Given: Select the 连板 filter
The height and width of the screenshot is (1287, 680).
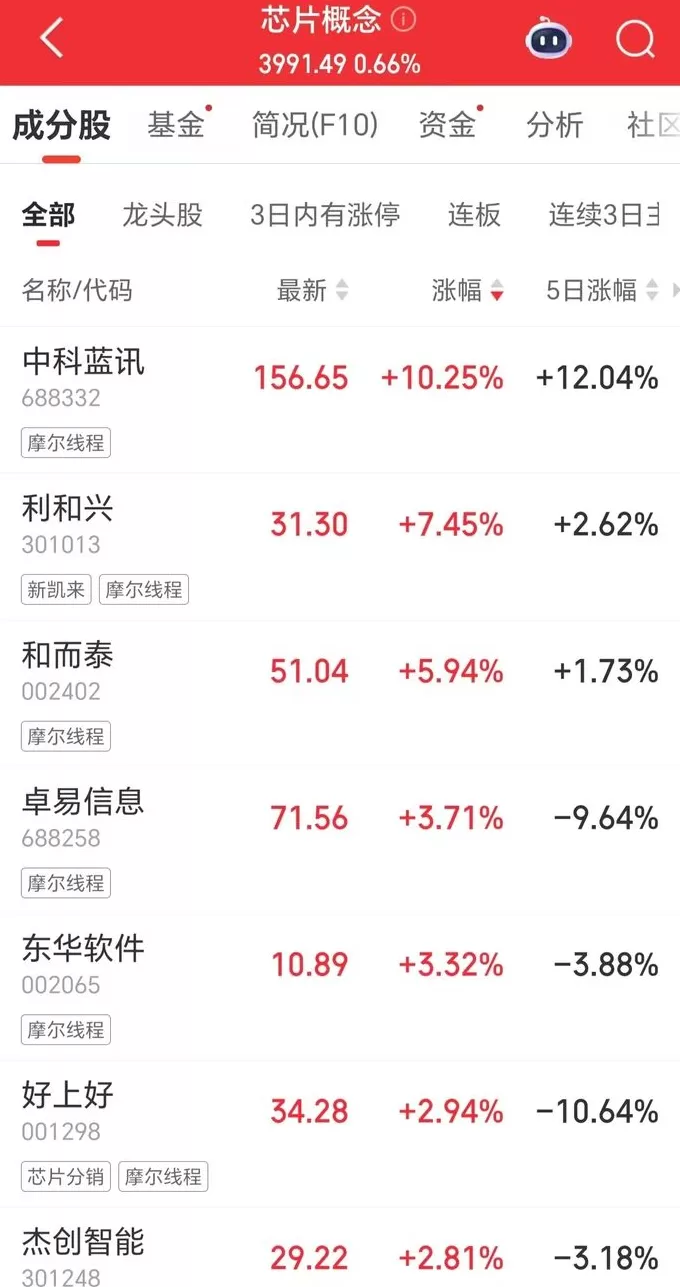Looking at the screenshot, I should (x=474, y=214).
